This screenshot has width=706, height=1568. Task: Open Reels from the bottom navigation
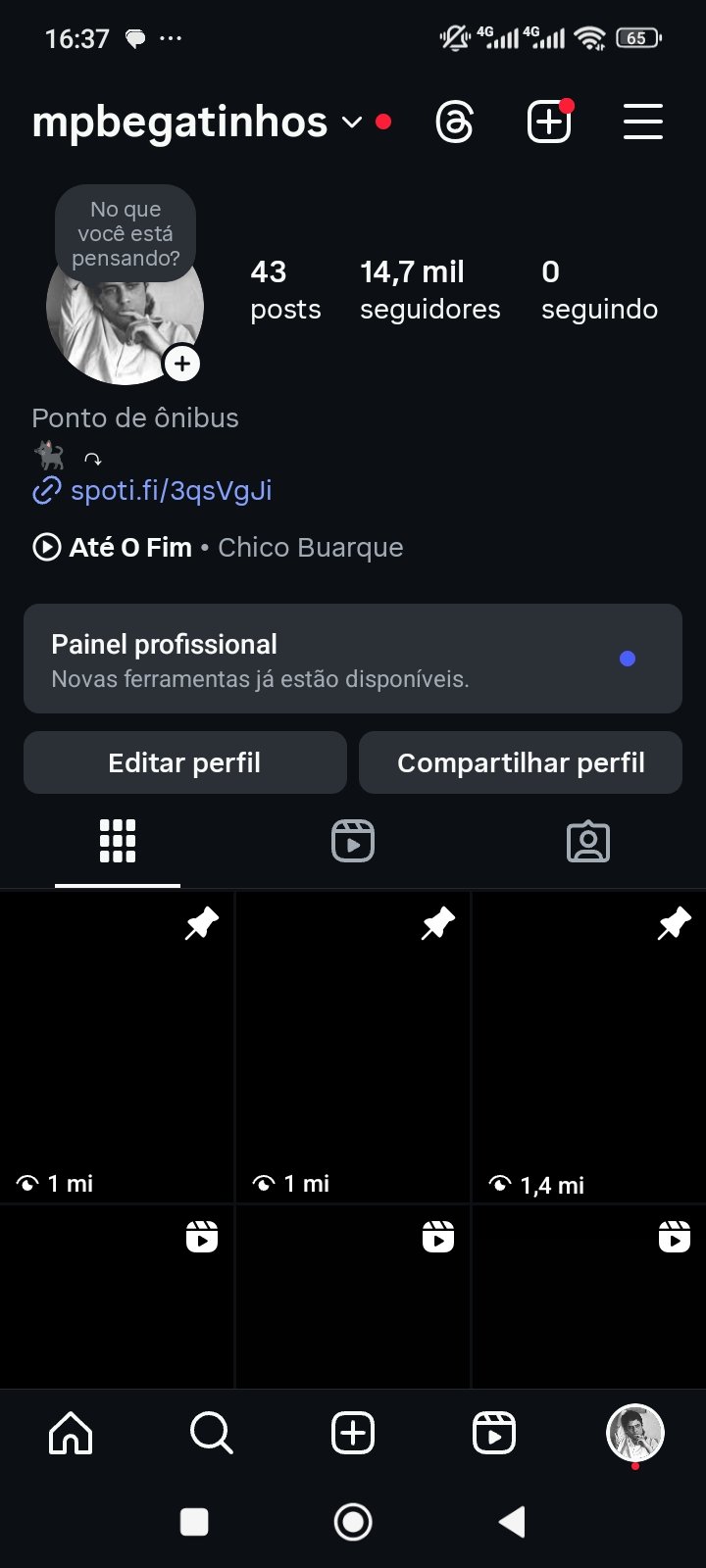tap(494, 1434)
